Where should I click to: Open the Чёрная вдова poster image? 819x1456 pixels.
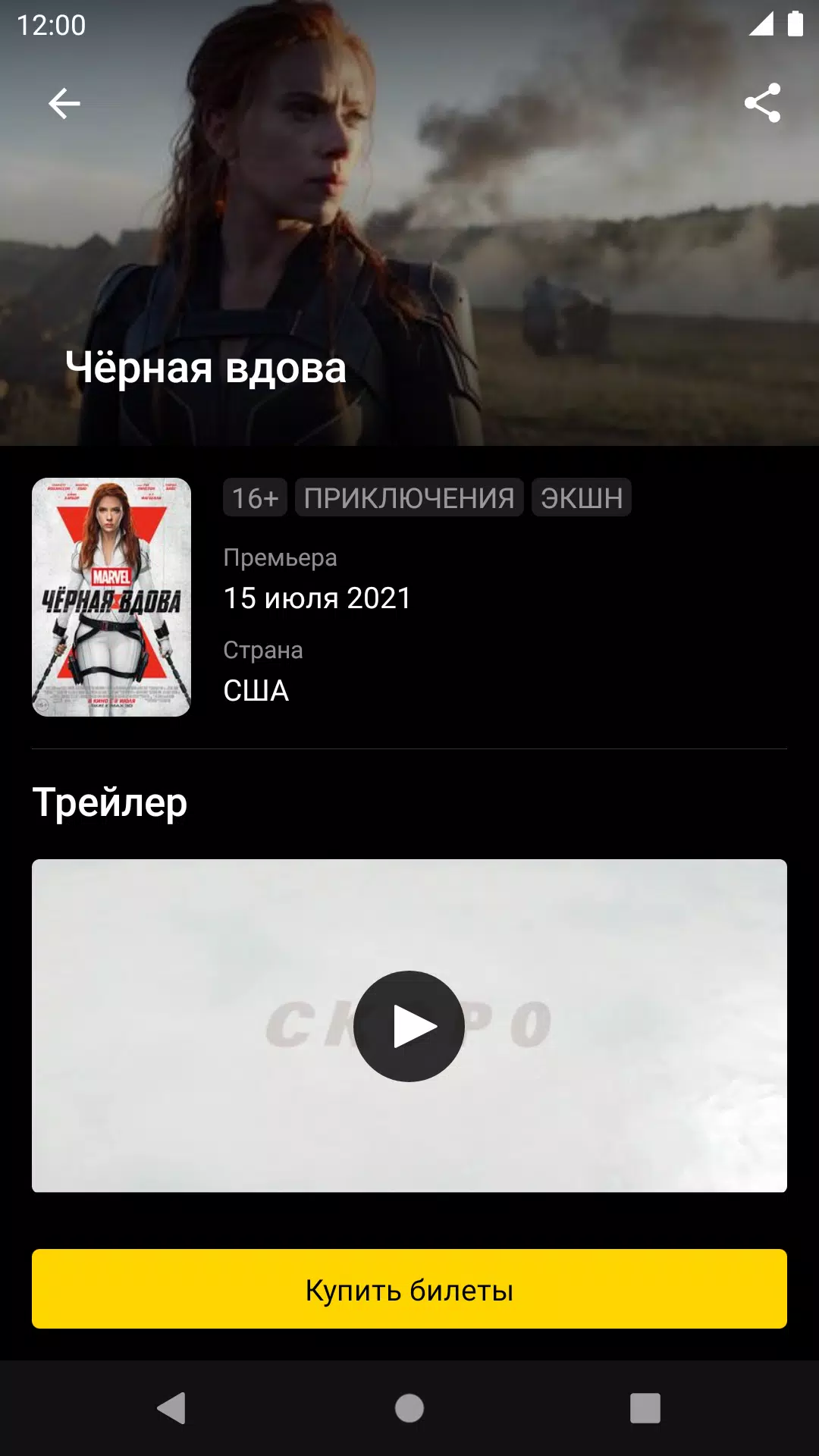(111, 597)
